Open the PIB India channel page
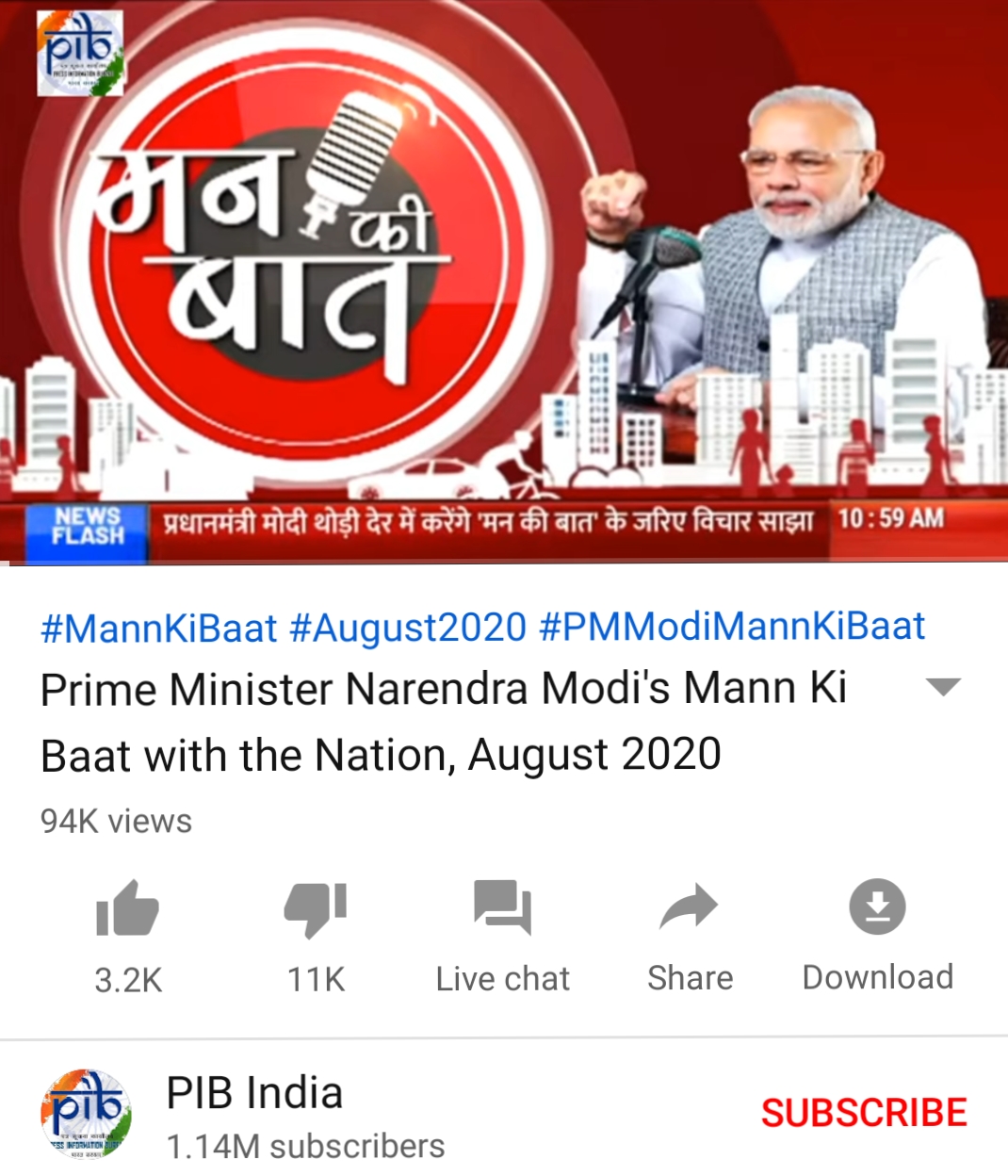Screen dimensions: 1008x1176 (x=254, y=1093)
